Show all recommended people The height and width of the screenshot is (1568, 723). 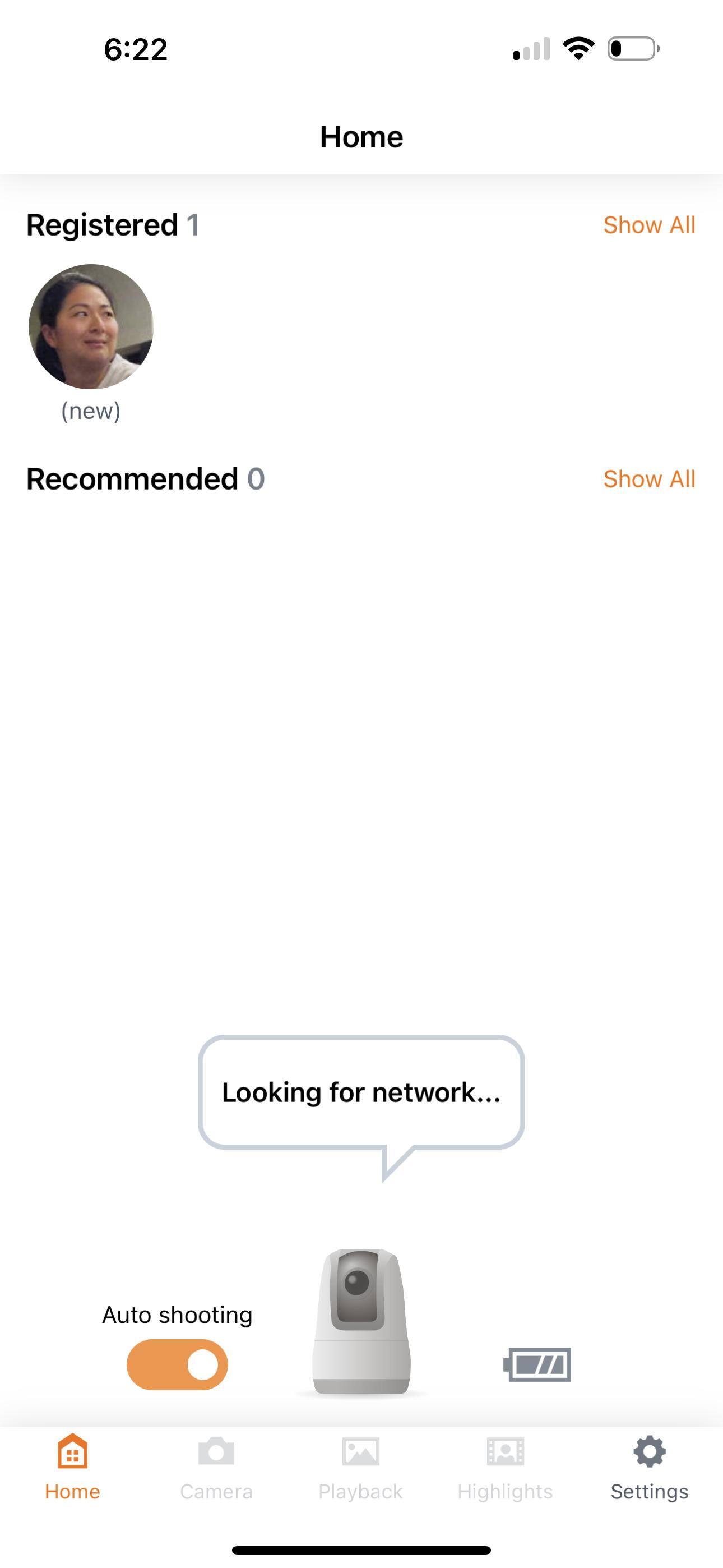point(649,479)
